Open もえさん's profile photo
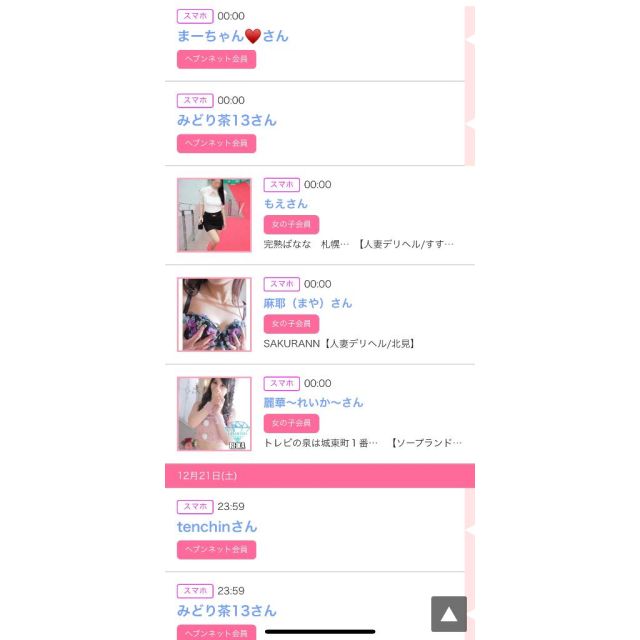 (x=214, y=215)
